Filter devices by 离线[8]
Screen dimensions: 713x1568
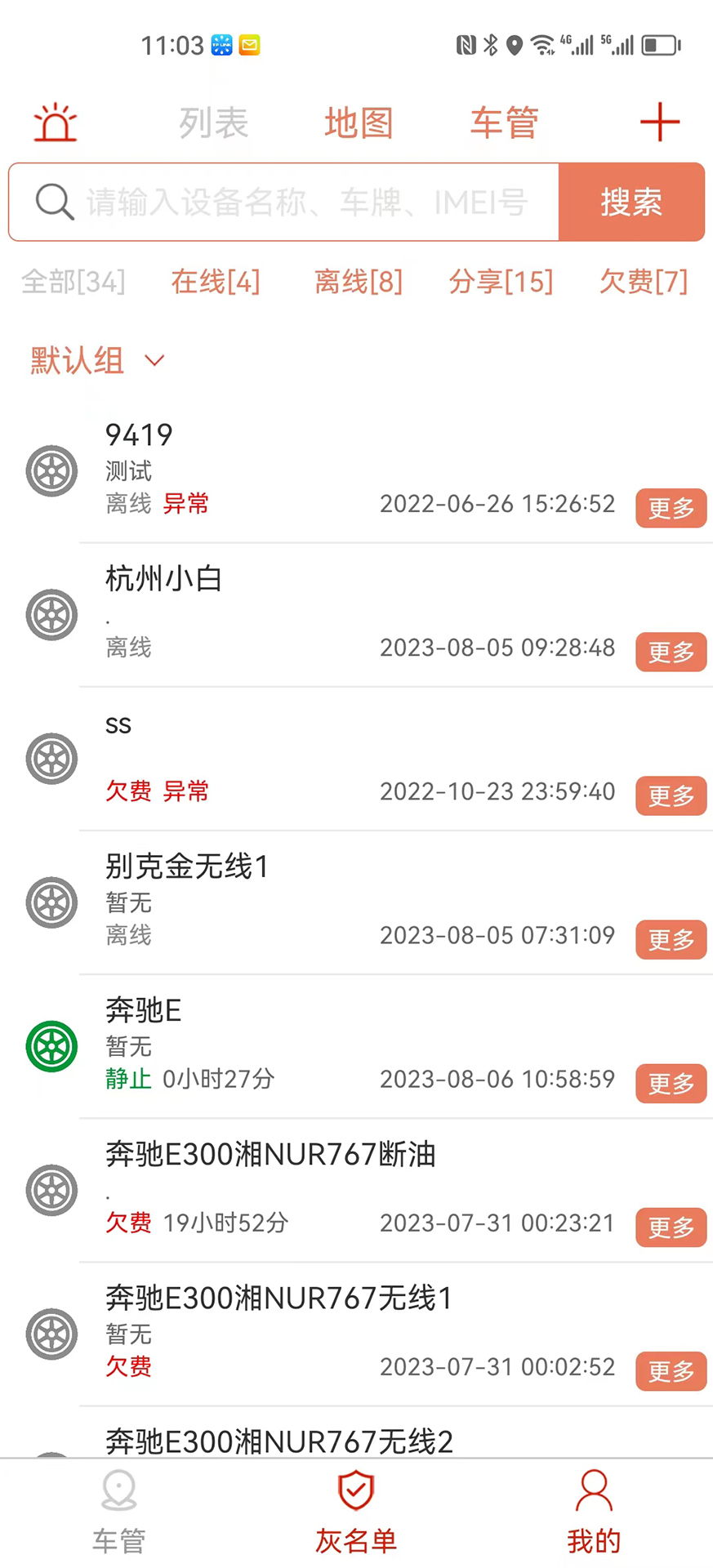(357, 282)
